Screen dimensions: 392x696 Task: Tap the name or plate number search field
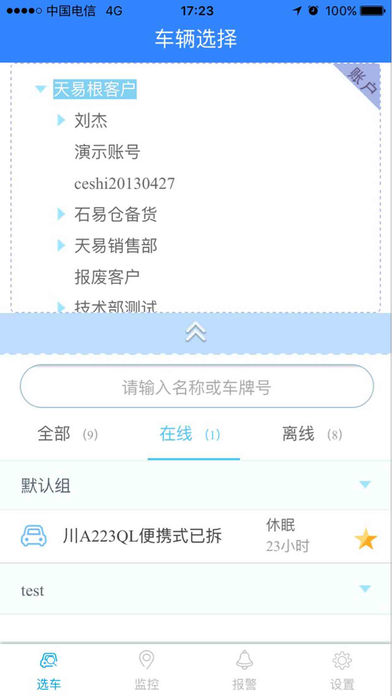point(197,387)
